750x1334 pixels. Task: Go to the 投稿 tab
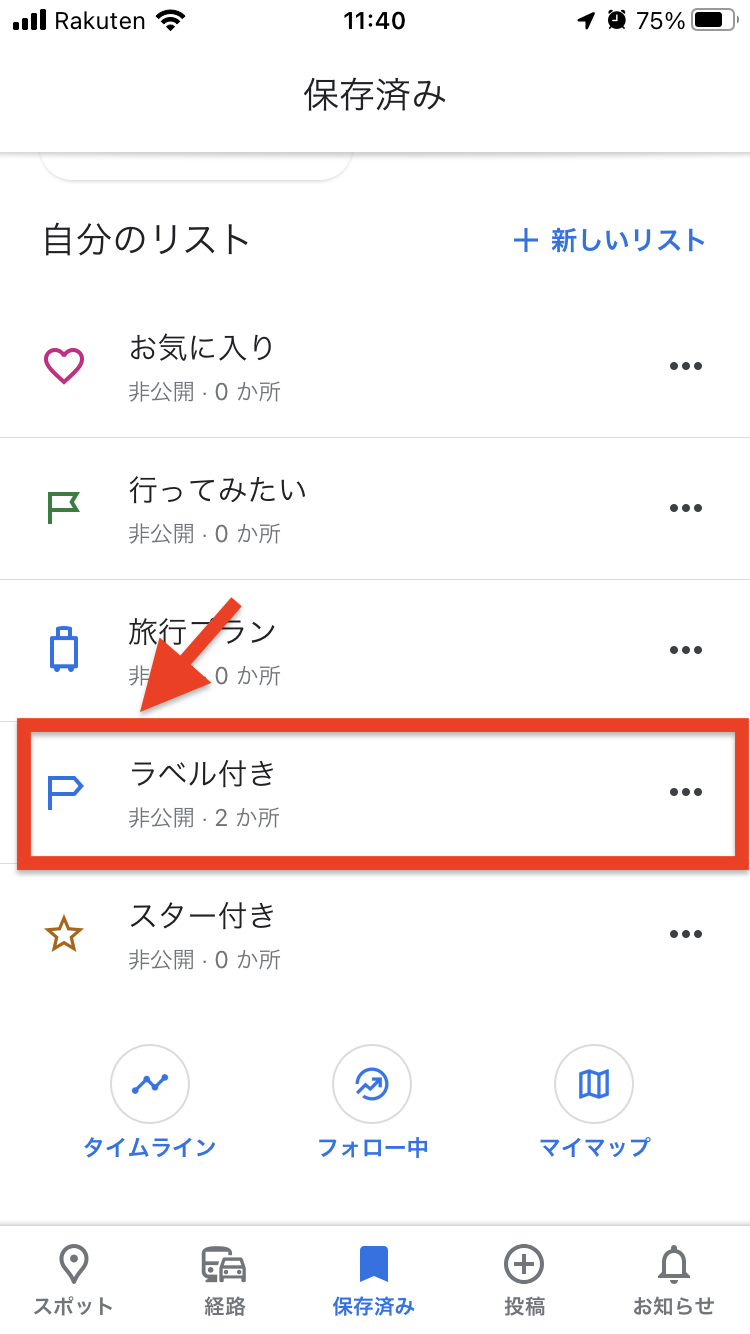524,1280
